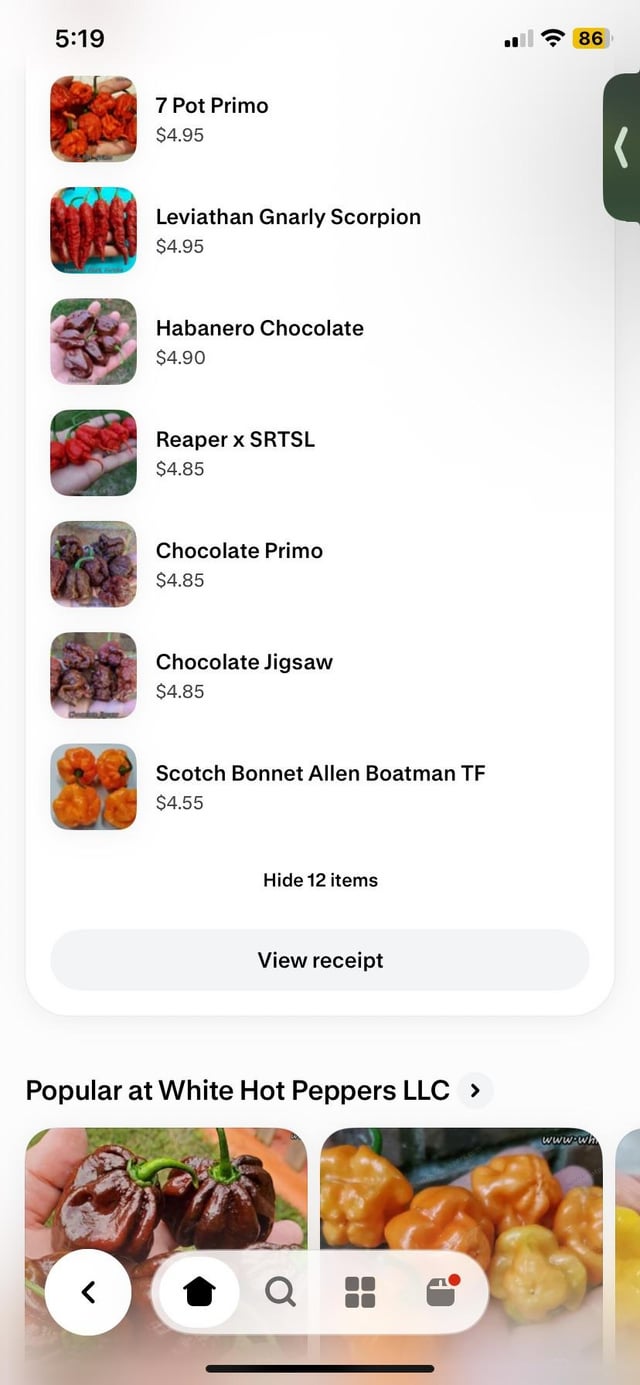Tap the View receipt button
The image size is (640, 1385).
[x=320, y=960]
